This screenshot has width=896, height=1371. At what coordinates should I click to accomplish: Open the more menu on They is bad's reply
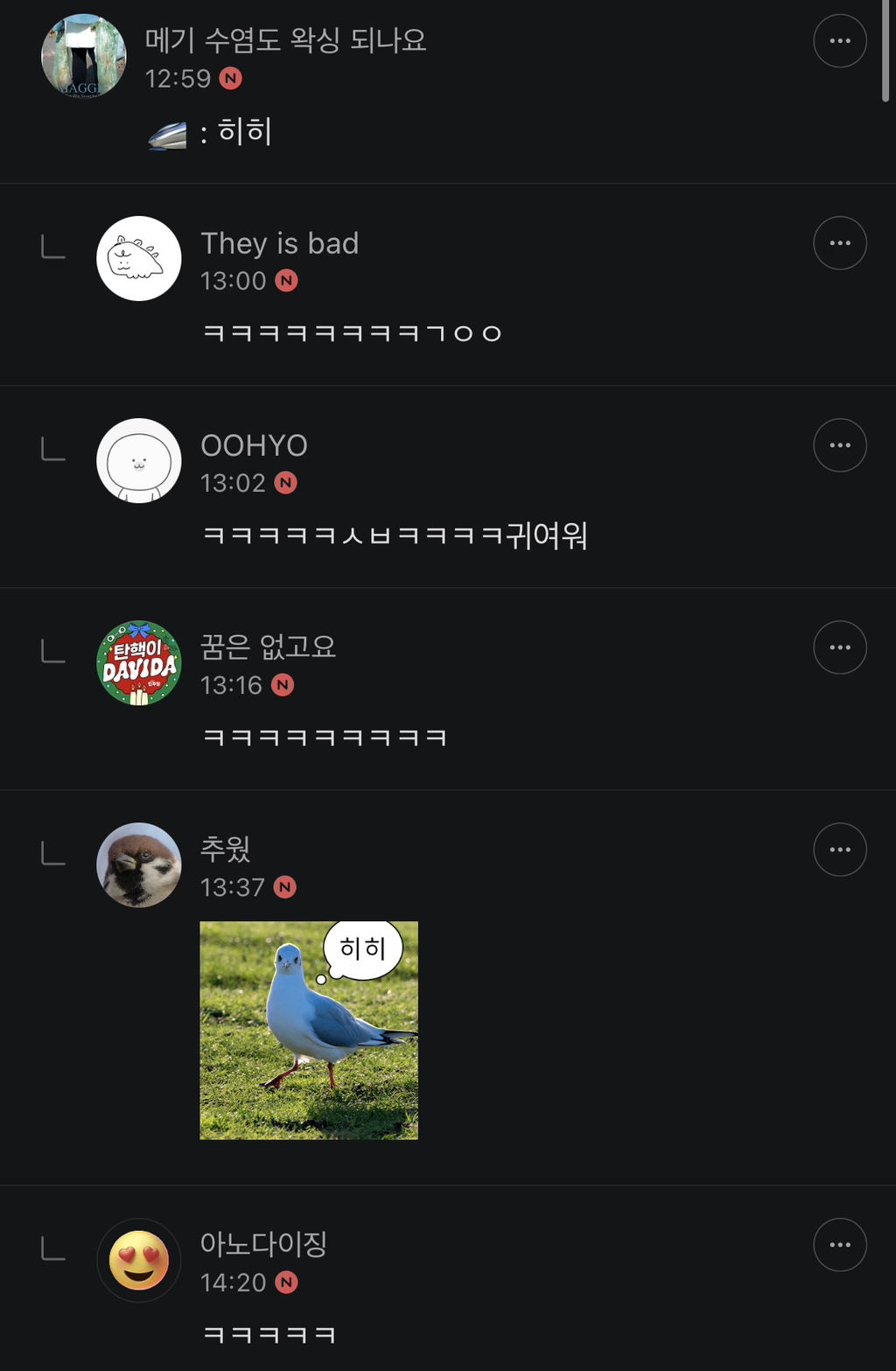pyautogui.click(x=839, y=243)
